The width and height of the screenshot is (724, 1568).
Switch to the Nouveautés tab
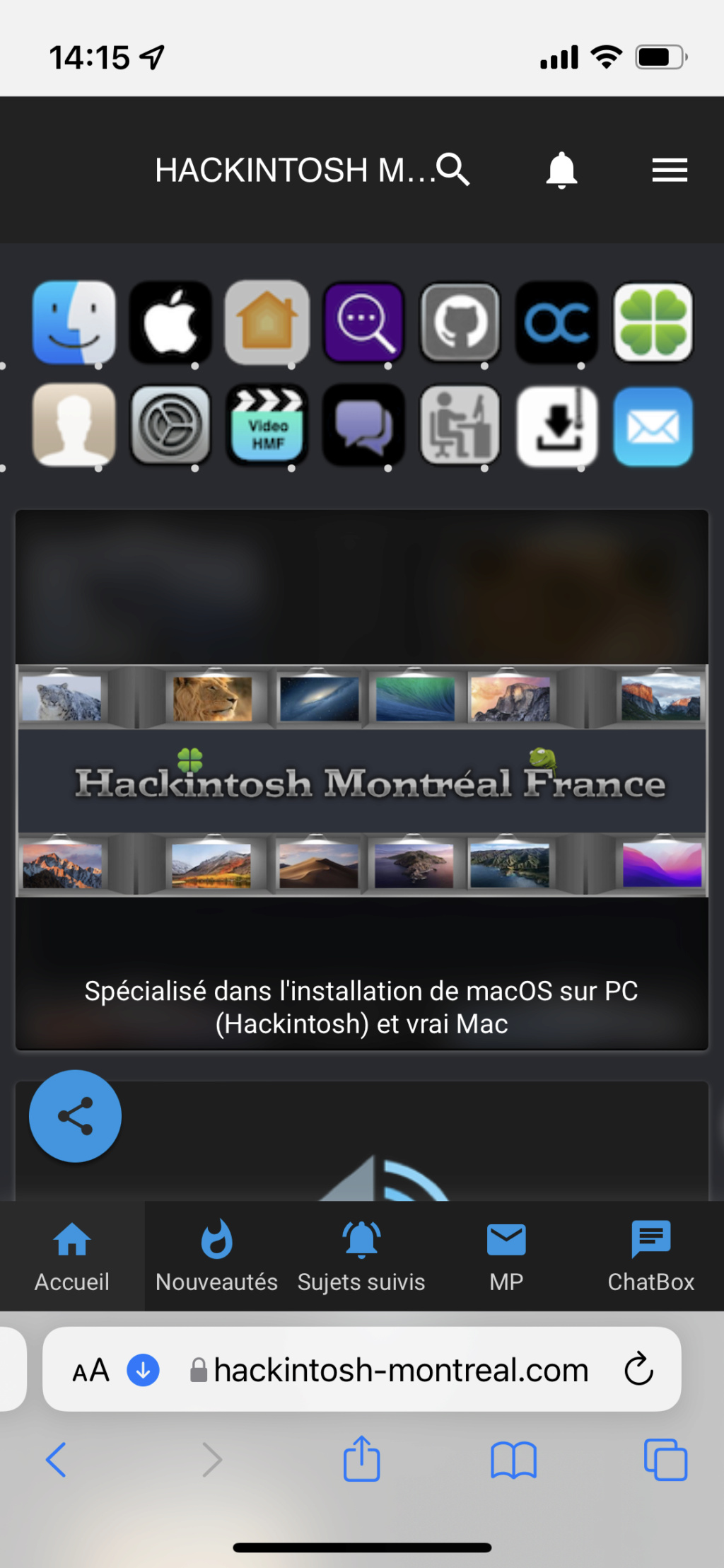point(216,1255)
